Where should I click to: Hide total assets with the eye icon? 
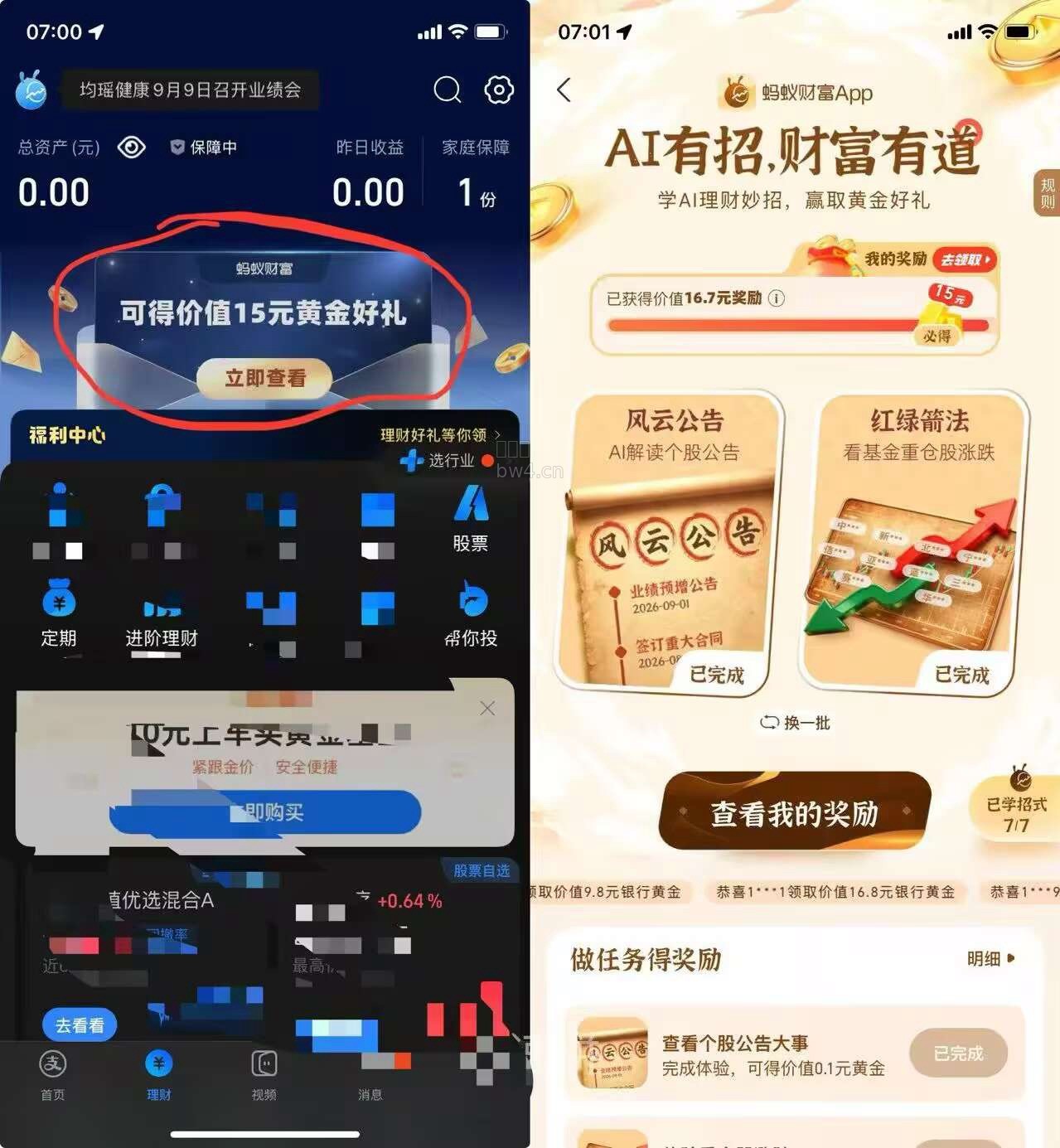point(132,148)
